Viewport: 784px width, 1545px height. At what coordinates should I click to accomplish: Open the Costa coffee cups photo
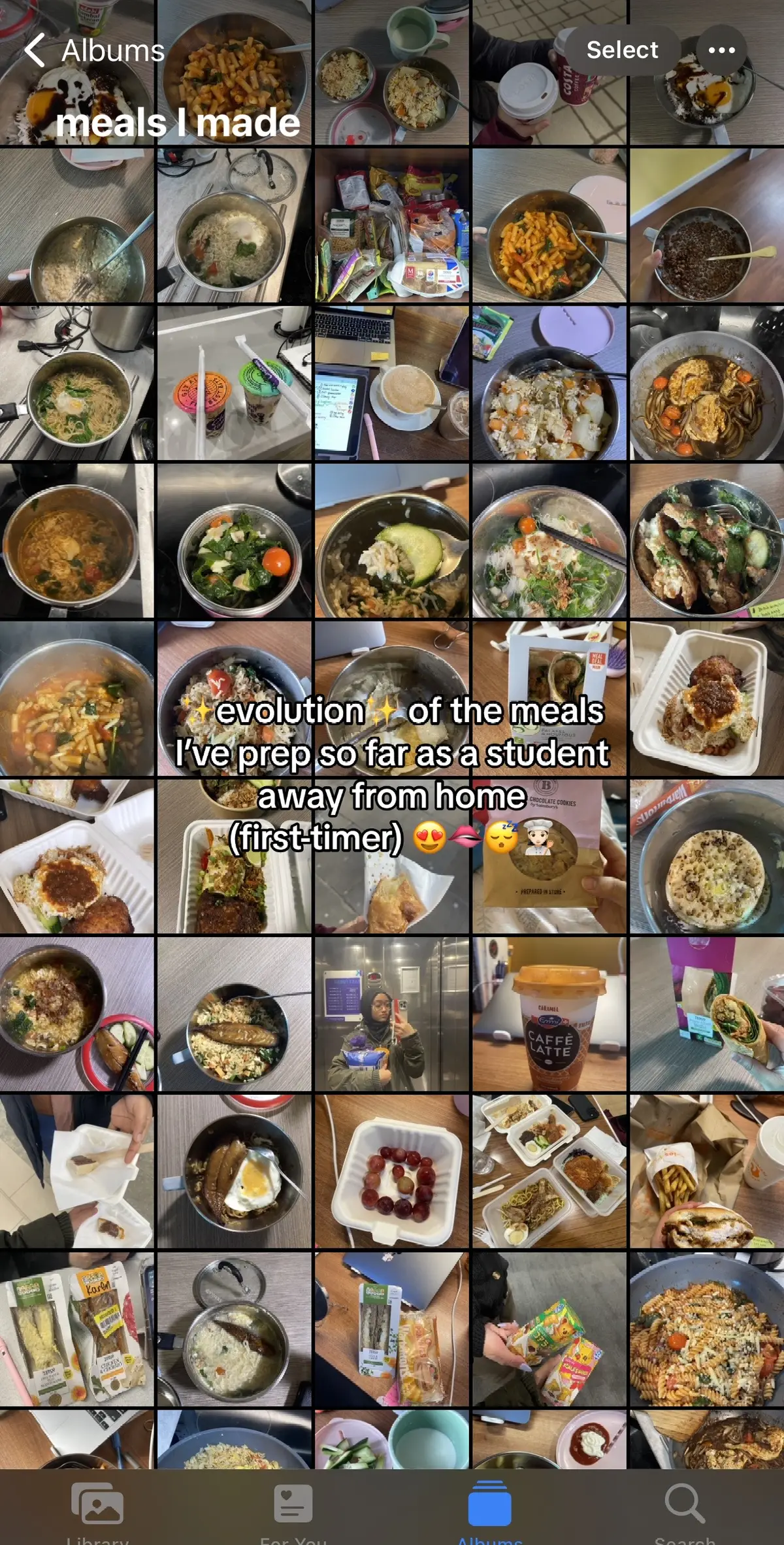point(549,72)
